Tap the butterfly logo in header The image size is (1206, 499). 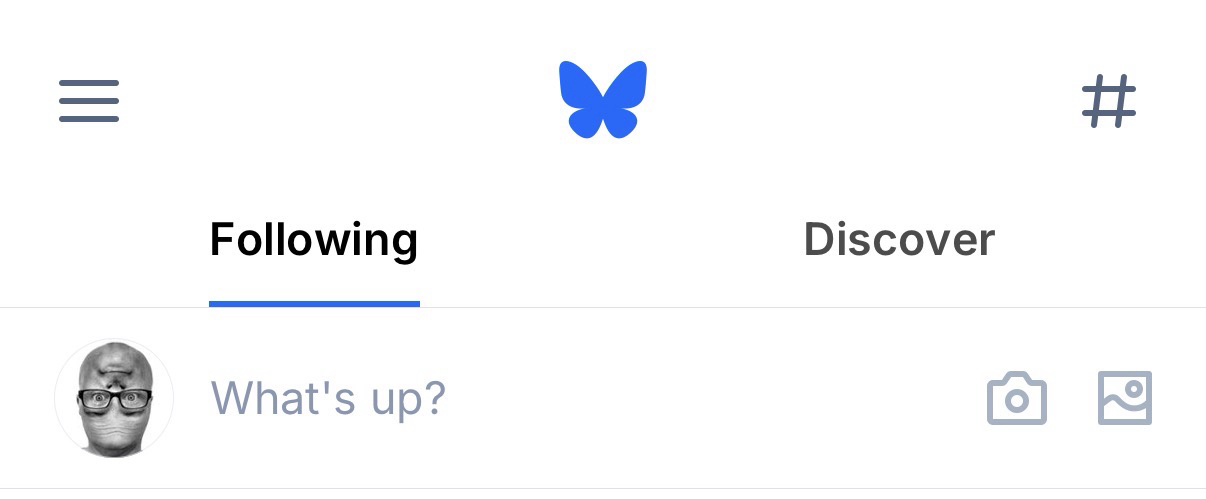[603, 99]
